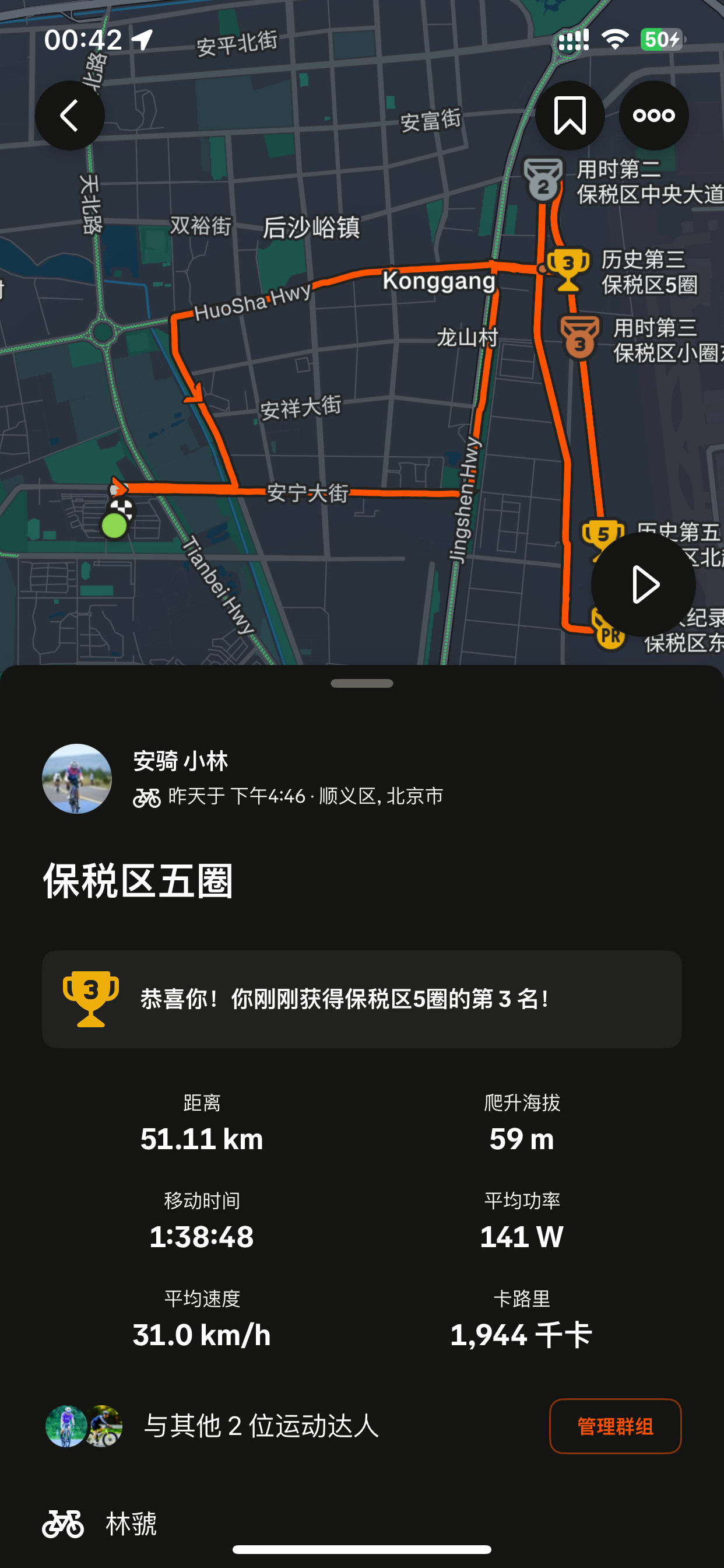This screenshot has height=1568, width=724.
Task: Open the 保税区5圈 third place achievement card
Action: pos(361,999)
